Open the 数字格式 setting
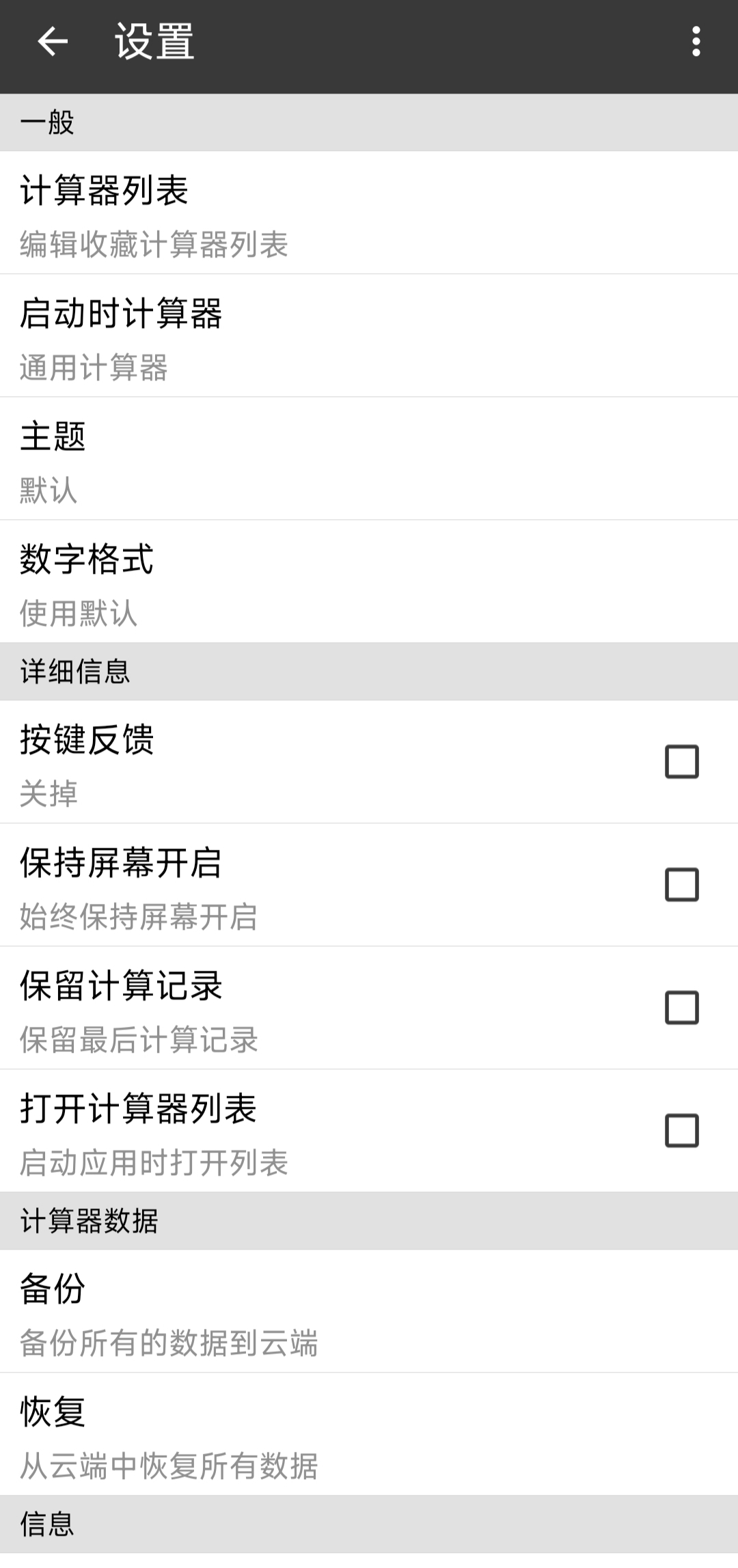 [x=369, y=582]
